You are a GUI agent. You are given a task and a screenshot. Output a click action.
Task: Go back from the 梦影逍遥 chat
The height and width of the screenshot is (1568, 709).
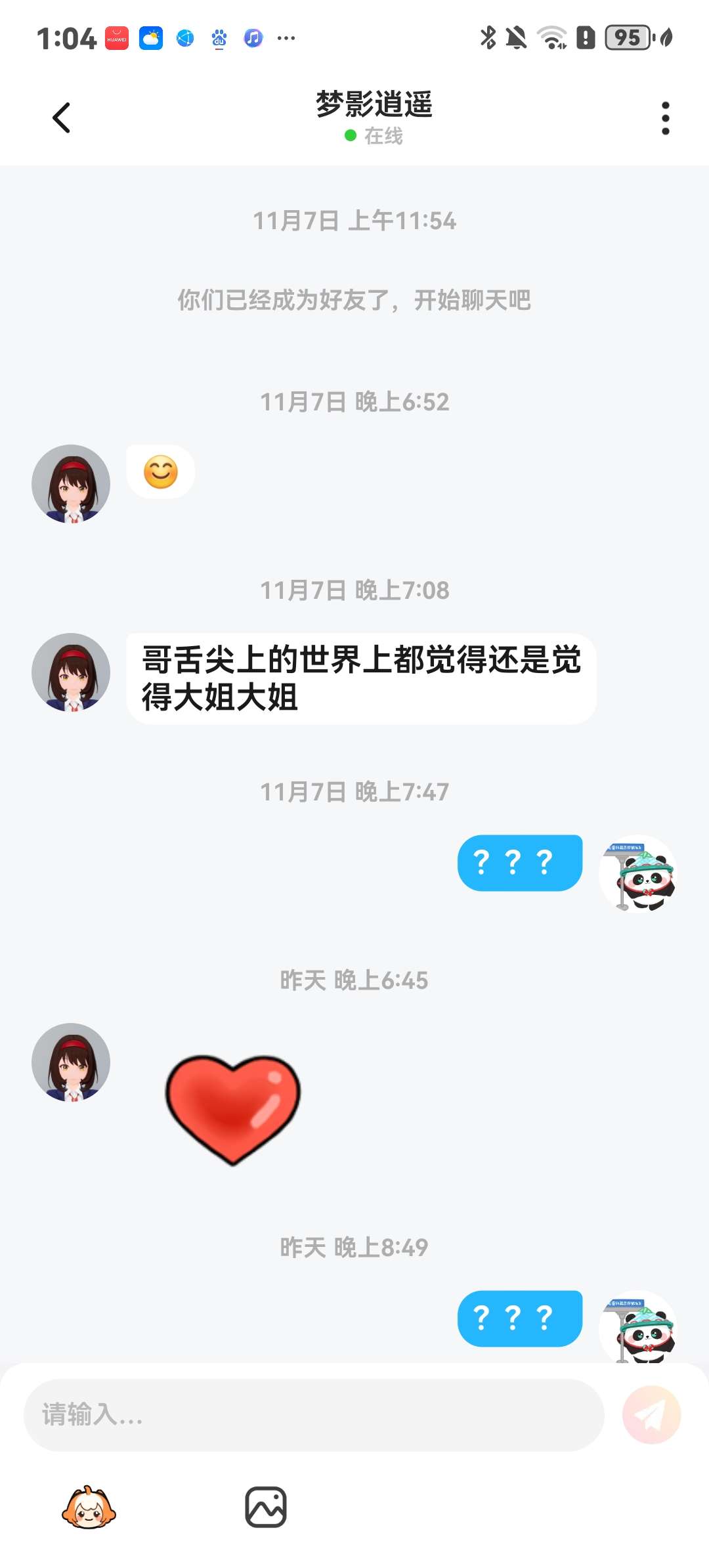(61, 118)
